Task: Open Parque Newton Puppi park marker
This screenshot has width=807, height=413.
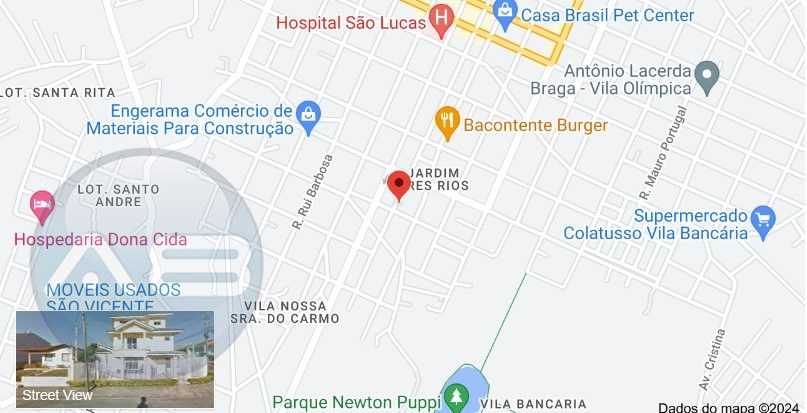Action: [x=457, y=398]
